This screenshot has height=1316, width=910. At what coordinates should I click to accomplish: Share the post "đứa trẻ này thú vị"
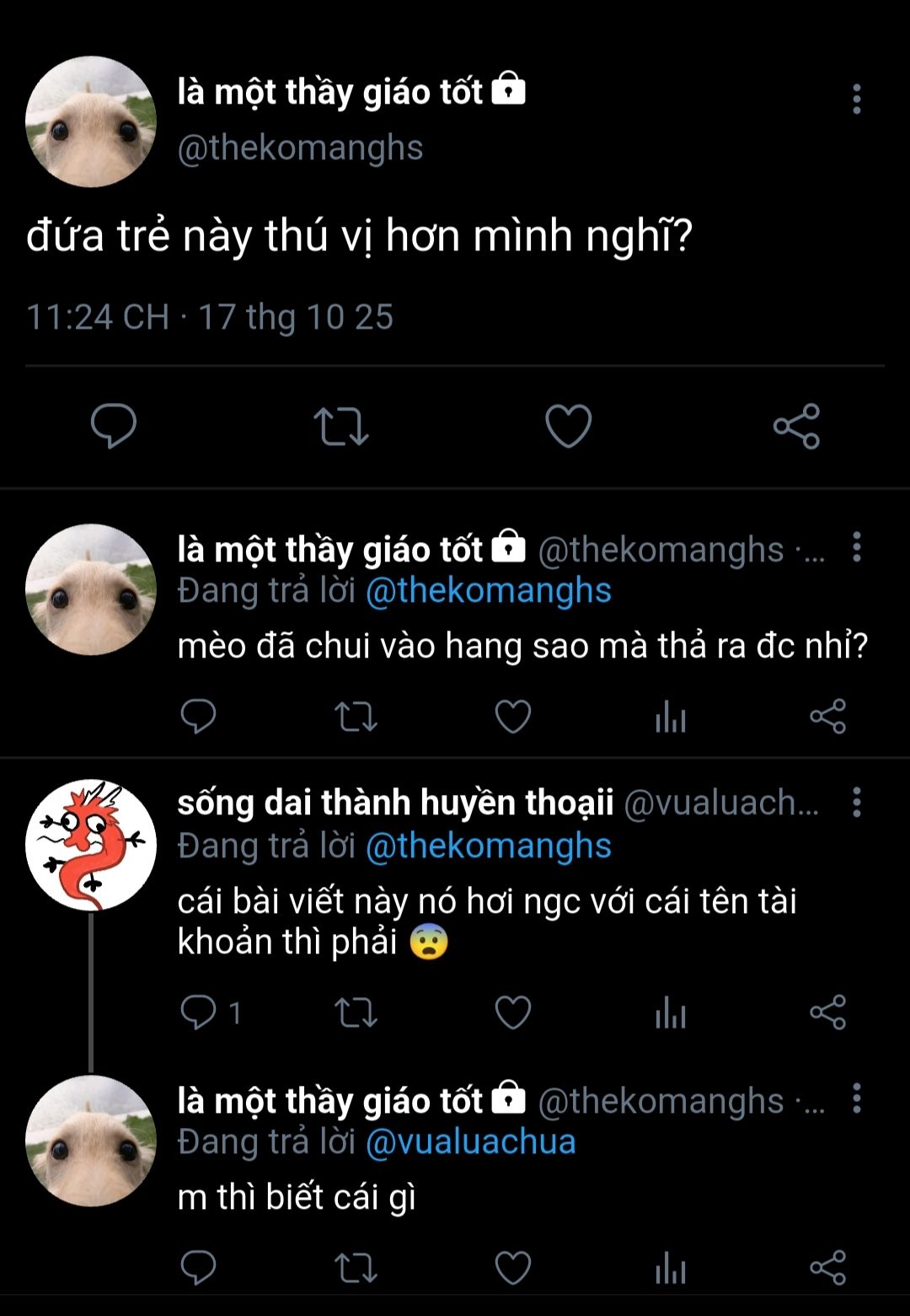coord(796,426)
